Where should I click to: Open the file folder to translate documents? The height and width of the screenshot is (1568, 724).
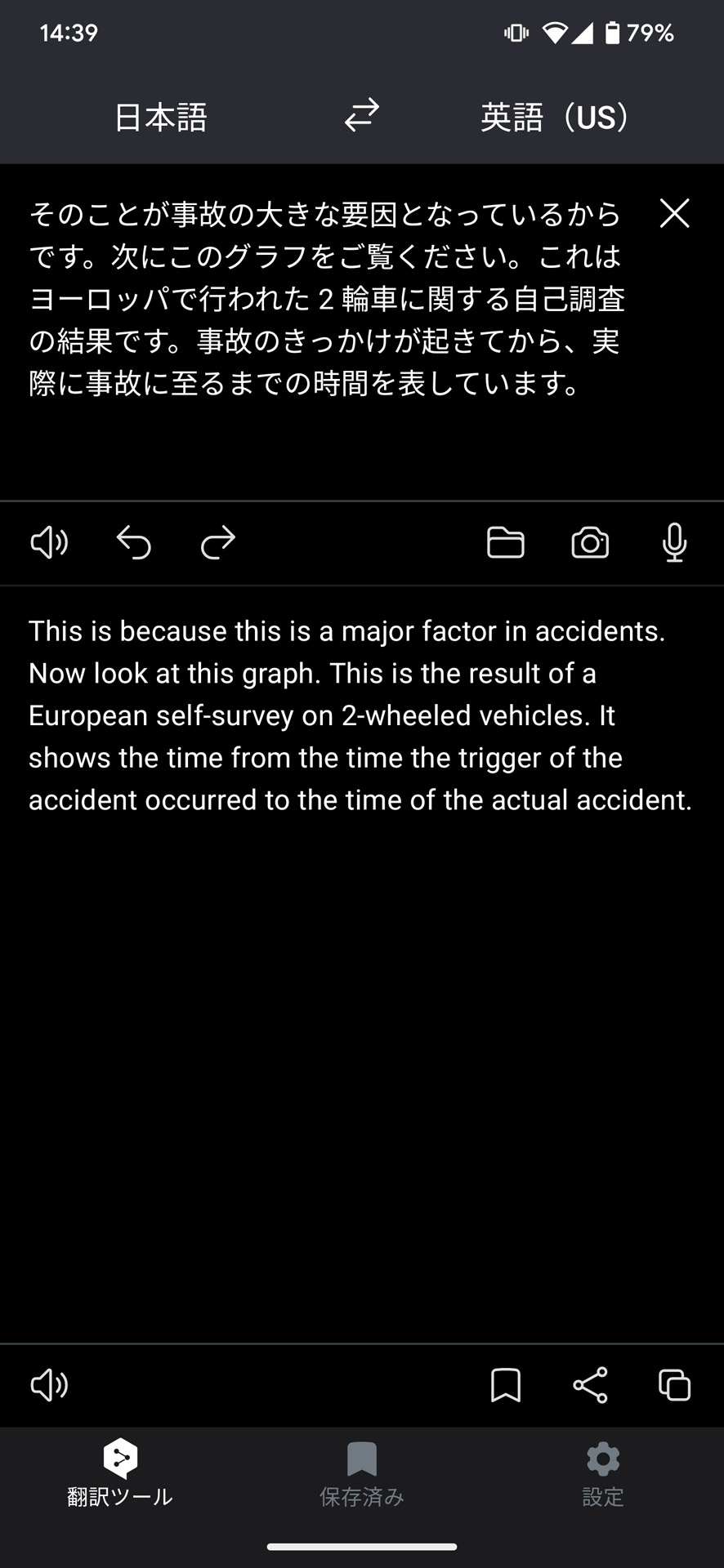[x=506, y=542]
